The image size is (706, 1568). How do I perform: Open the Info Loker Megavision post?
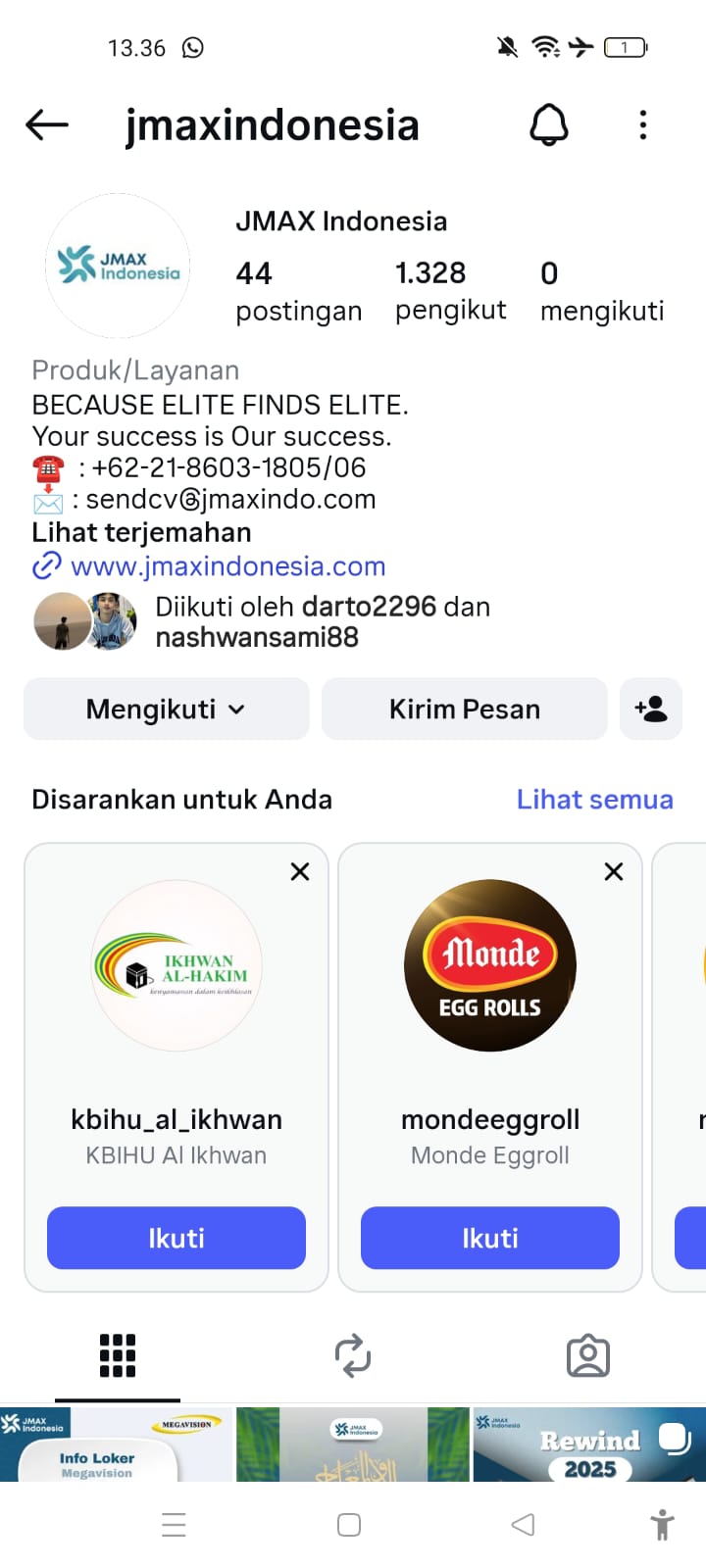tap(116, 1445)
